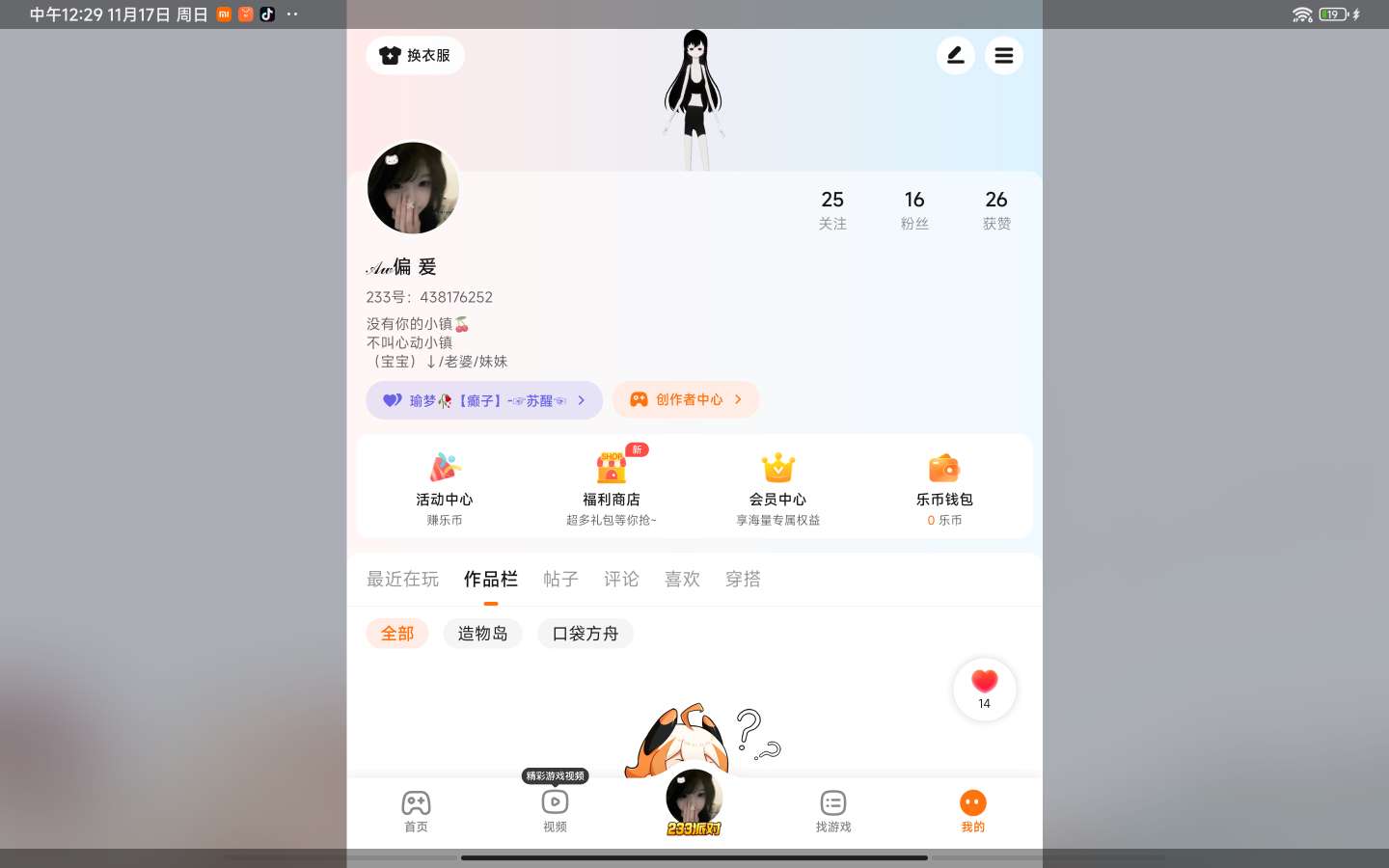Viewport: 1389px width, 868px height.
Task: Select the 造物岛 filter chip
Action: coord(482,634)
